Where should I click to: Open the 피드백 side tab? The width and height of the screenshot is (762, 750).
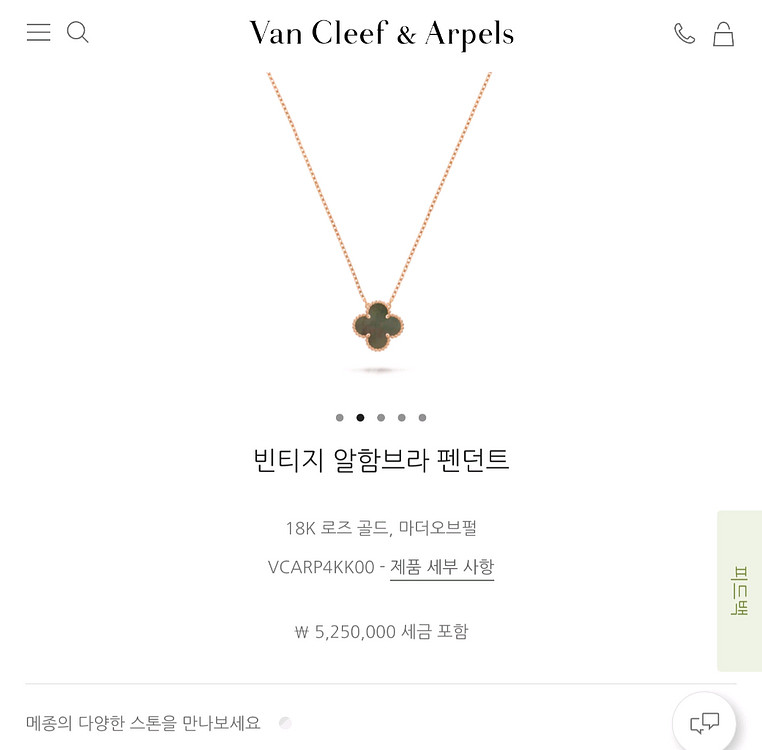click(x=740, y=590)
